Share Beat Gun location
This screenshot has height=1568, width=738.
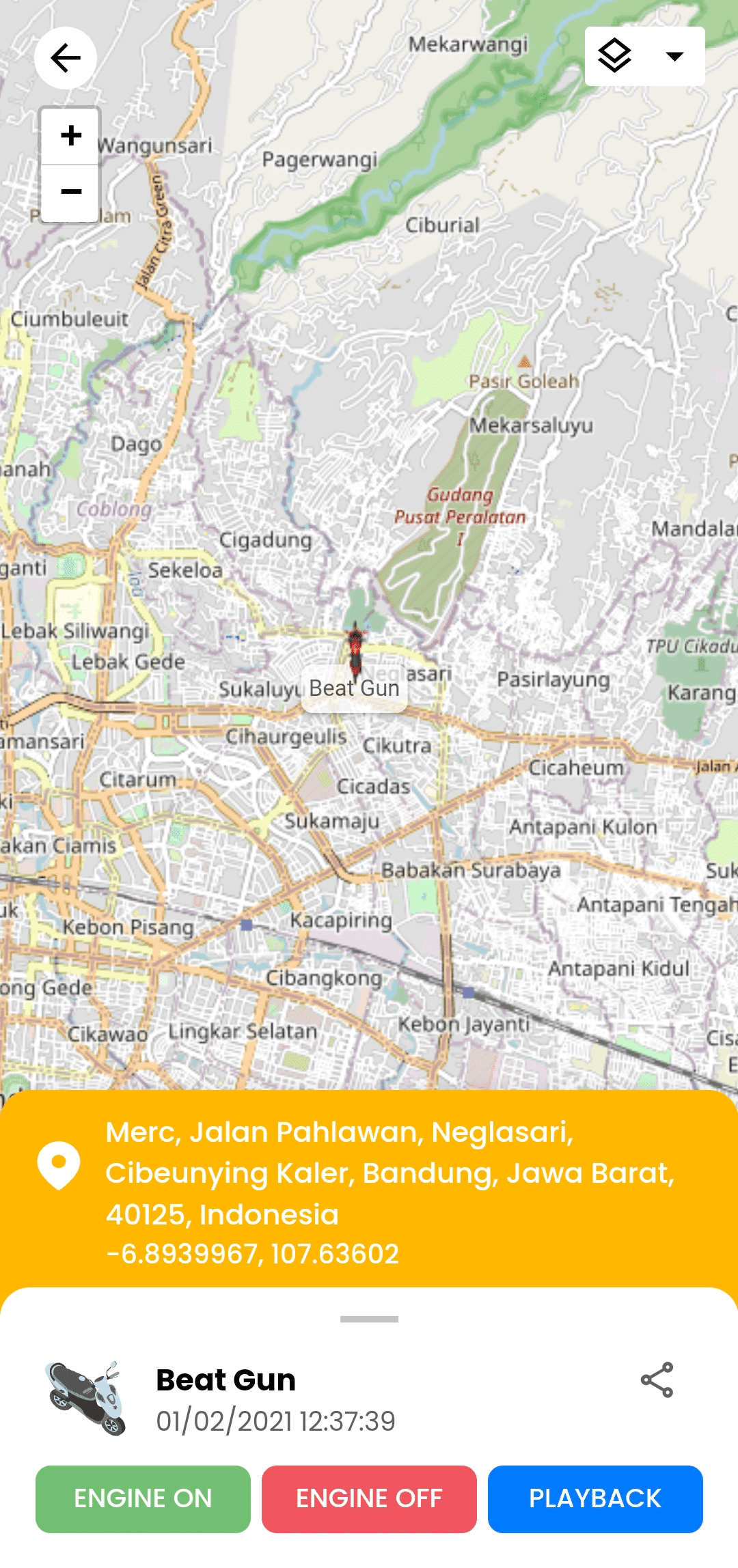coord(657,1380)
